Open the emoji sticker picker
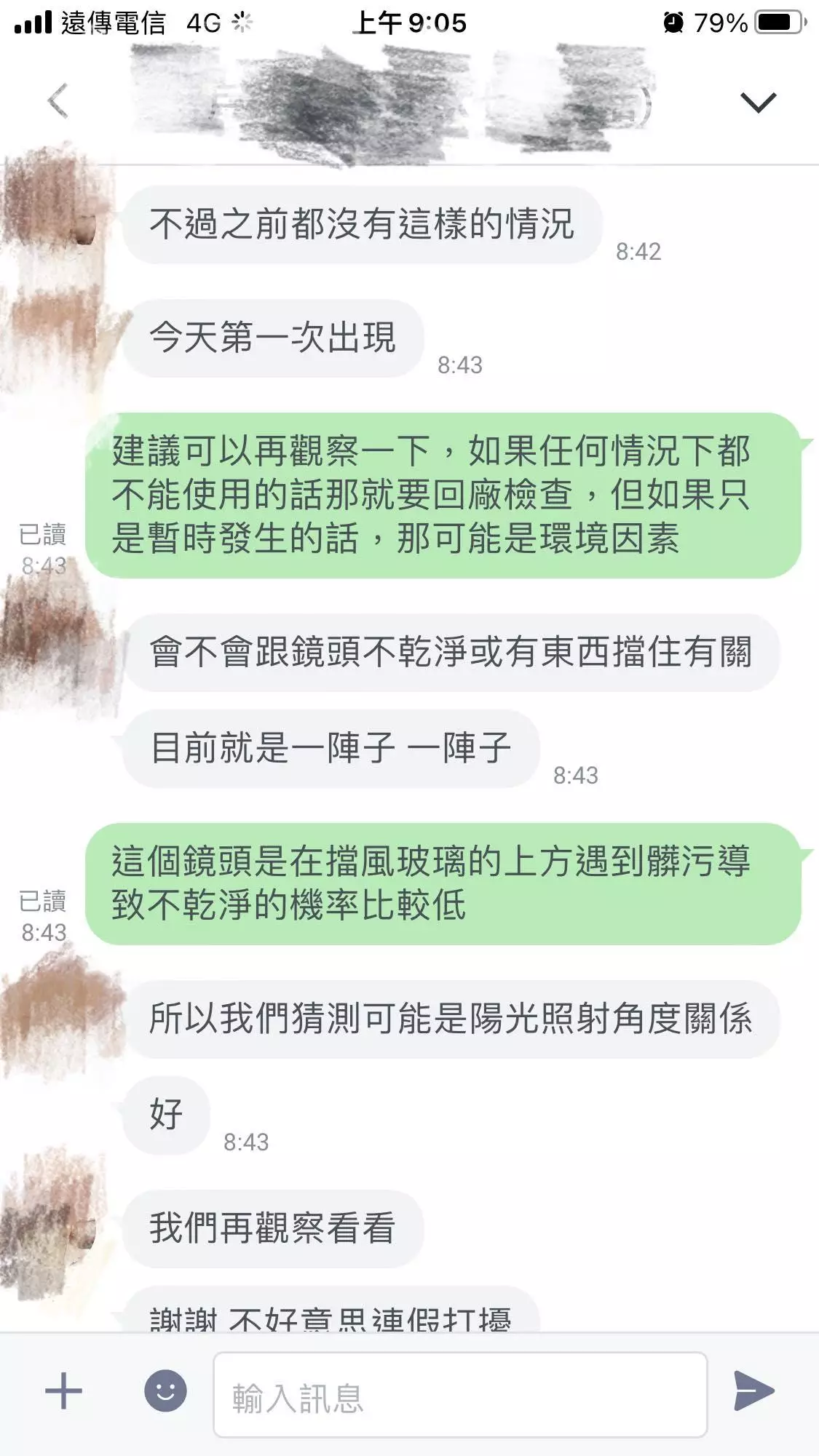 (165, 1391)
